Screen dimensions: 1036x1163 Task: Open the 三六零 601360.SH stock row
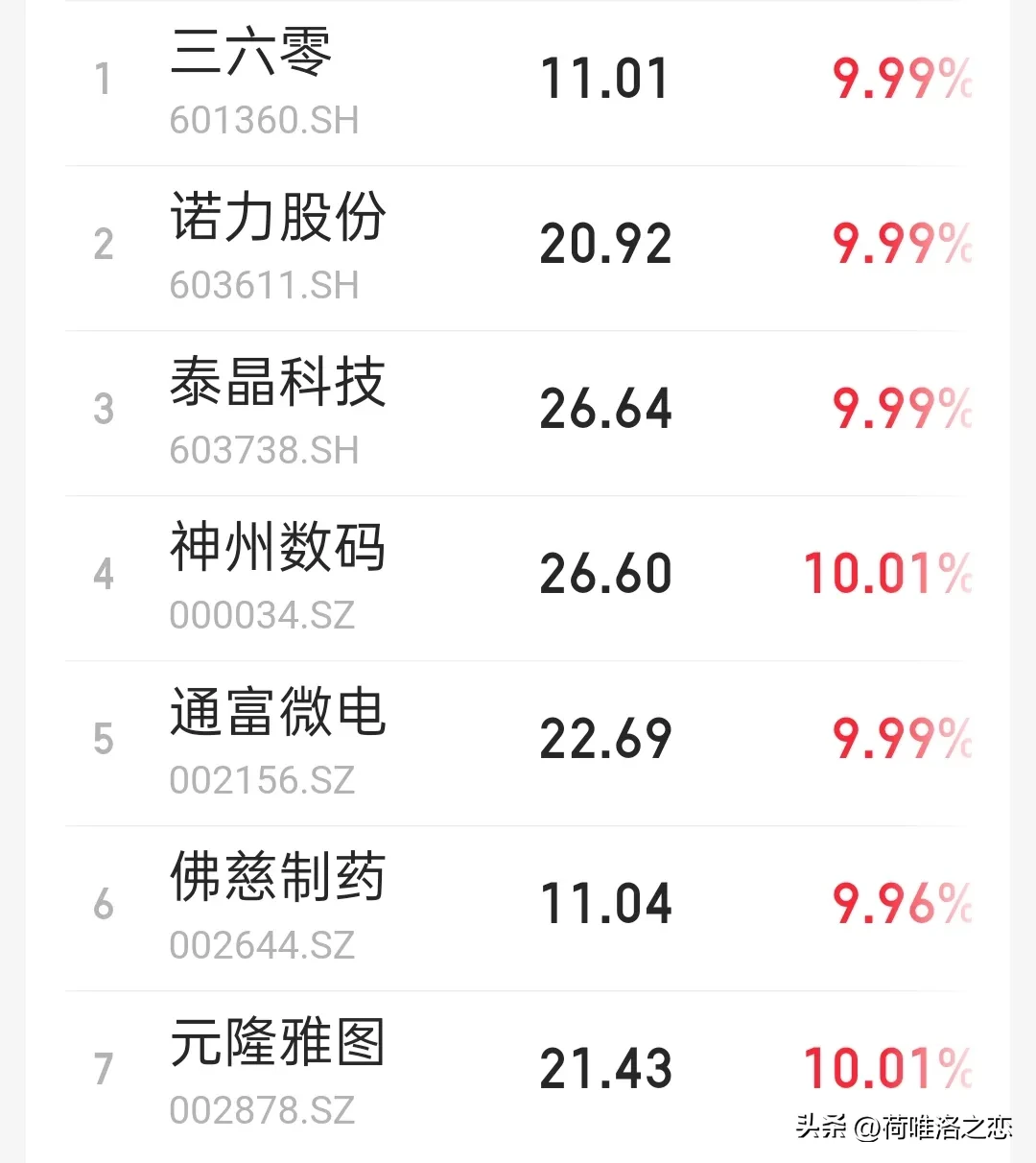pos(518,83)
